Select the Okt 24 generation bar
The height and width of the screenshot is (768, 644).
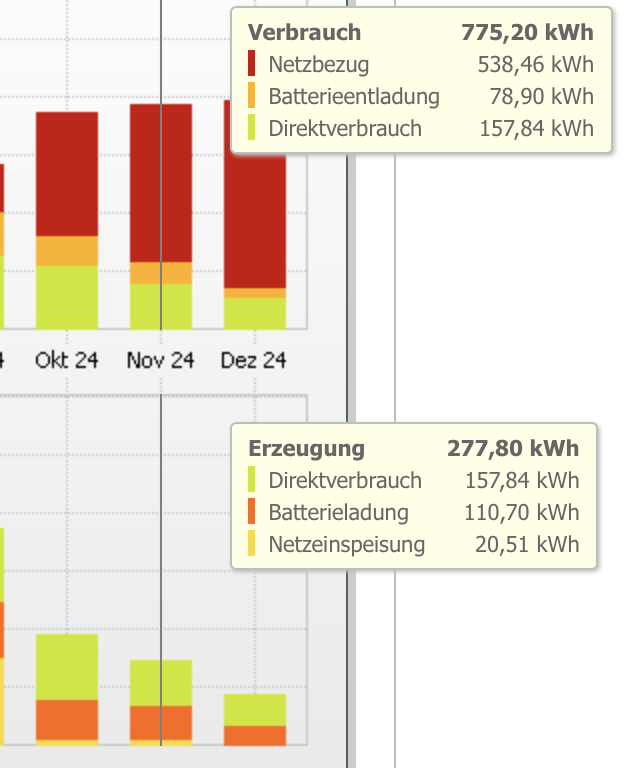[67, 690]
